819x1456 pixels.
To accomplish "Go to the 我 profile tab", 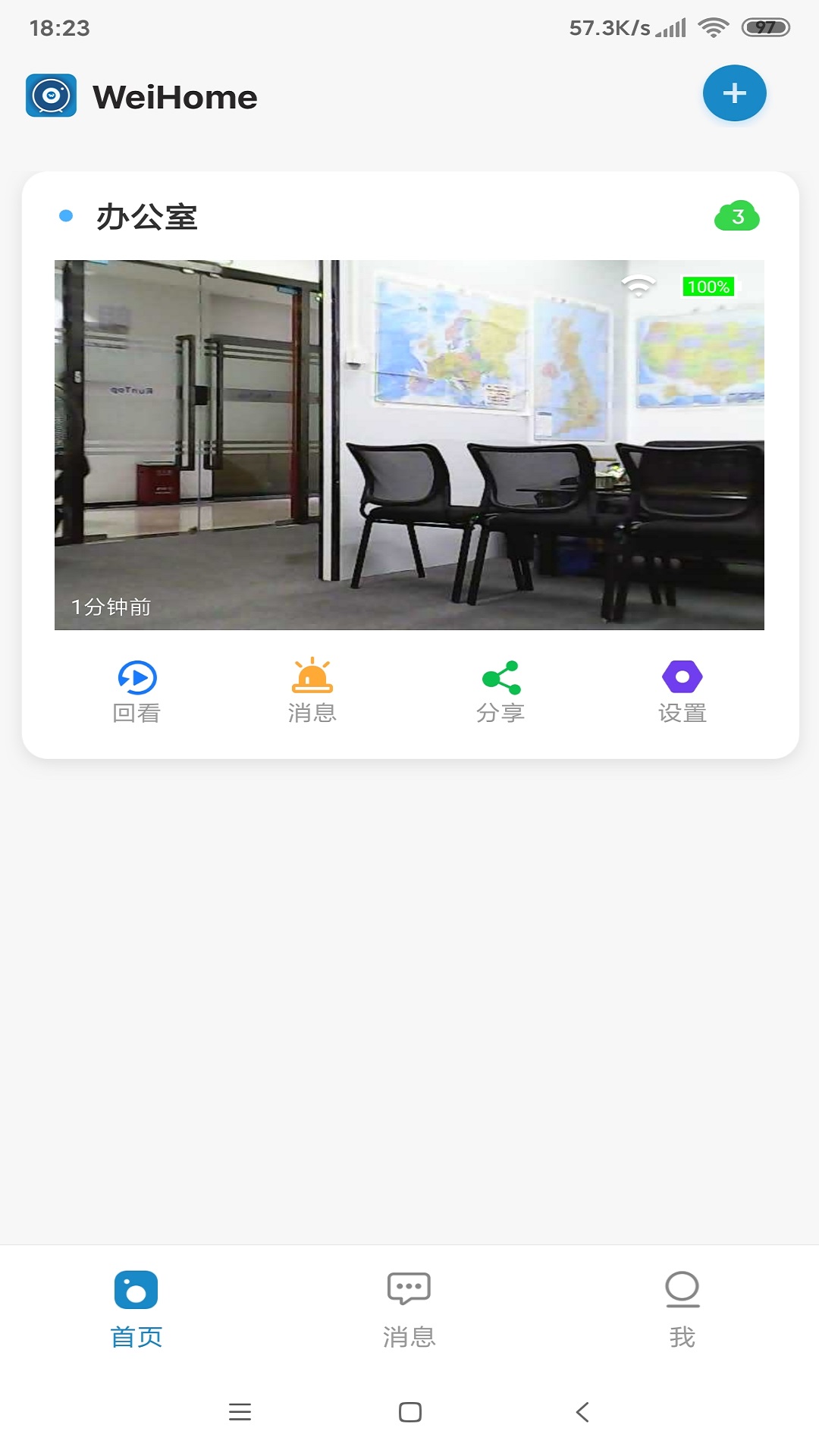I will 682,1310.
